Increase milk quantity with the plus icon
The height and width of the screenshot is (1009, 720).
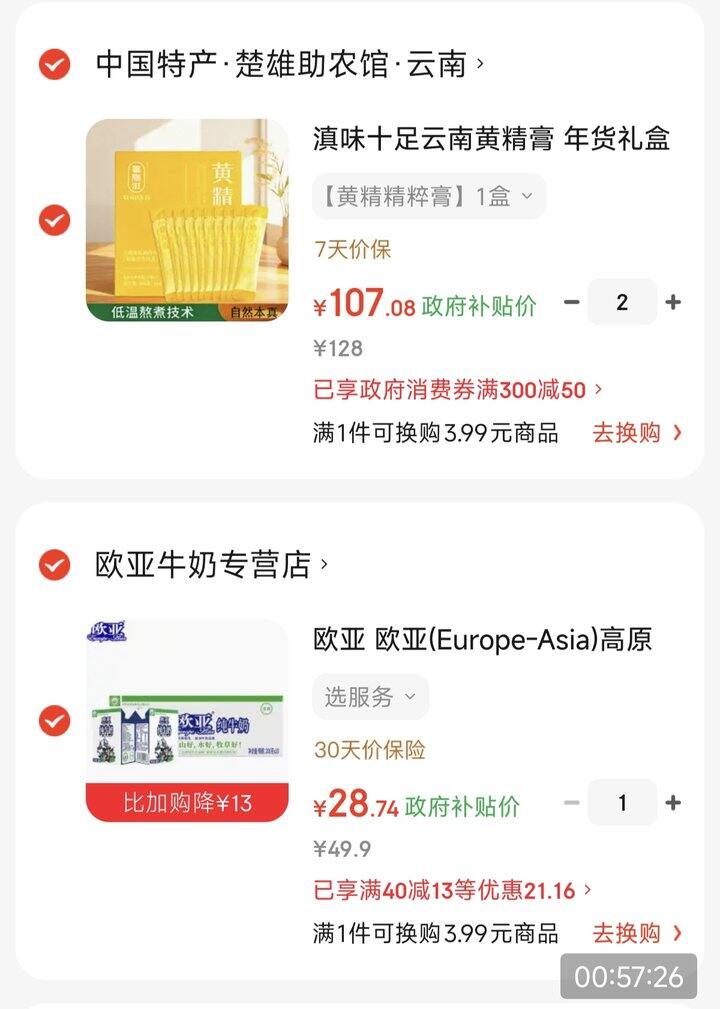[x=673, y=804]
